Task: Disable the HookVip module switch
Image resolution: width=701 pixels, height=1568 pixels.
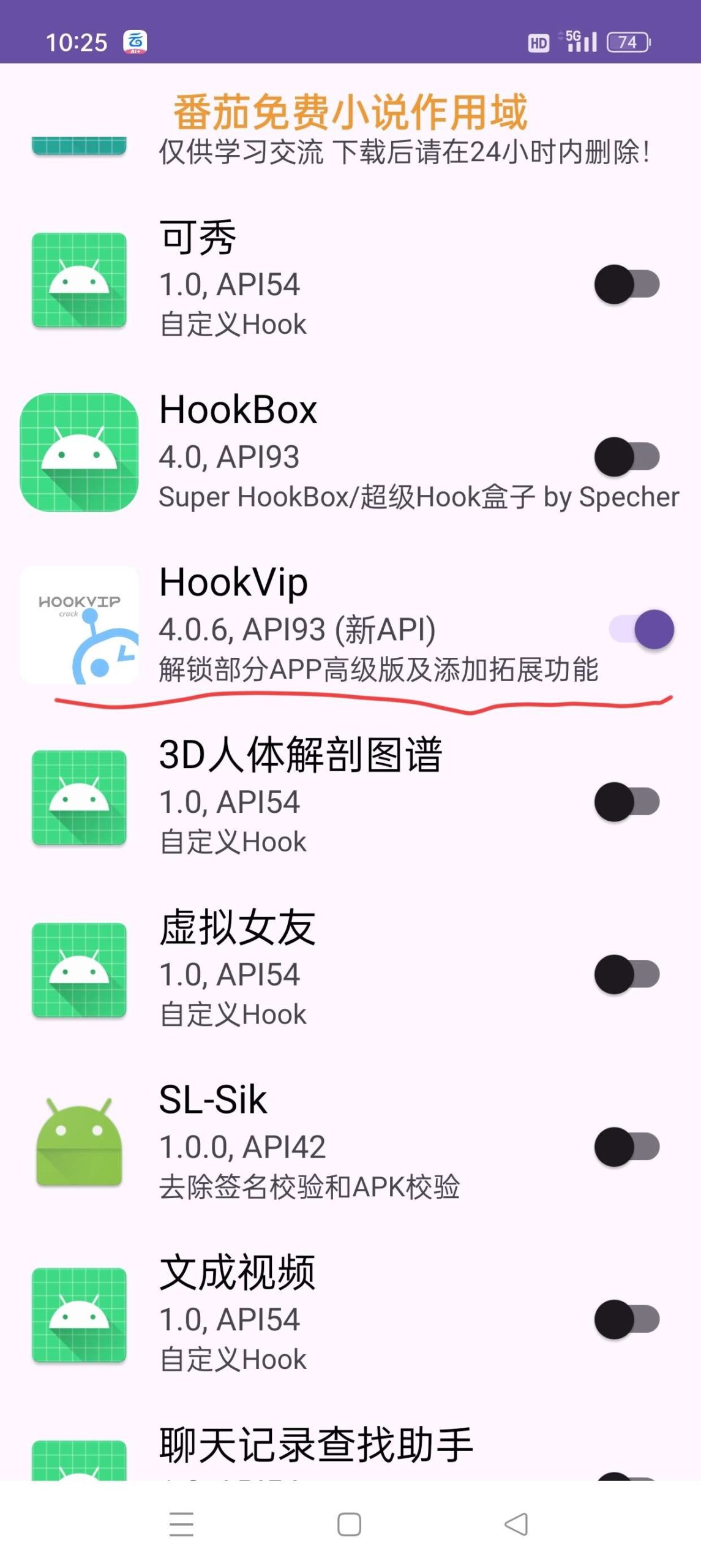Action: click(642, 630)
